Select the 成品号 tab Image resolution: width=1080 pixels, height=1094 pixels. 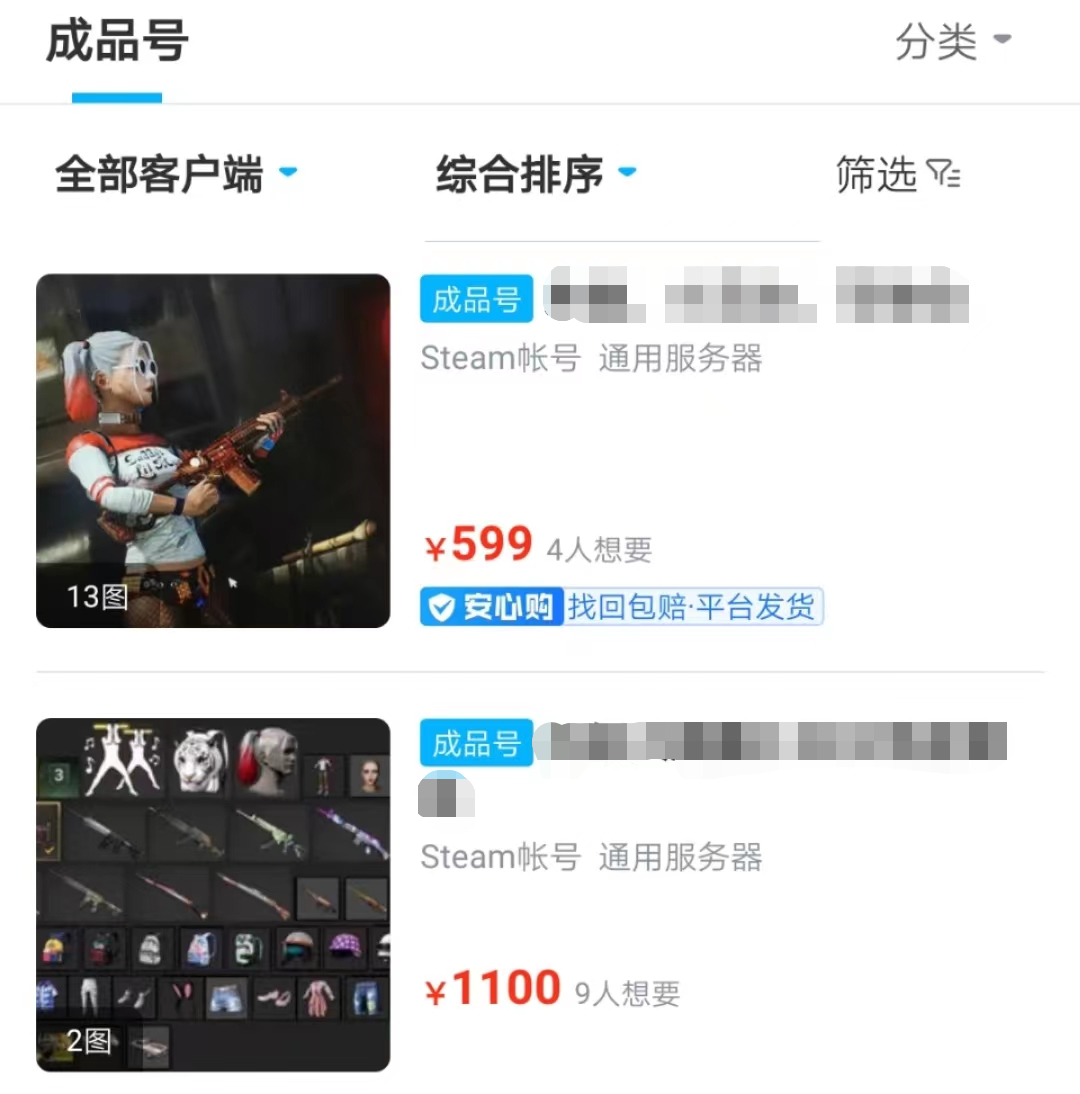tap(117, 44)
